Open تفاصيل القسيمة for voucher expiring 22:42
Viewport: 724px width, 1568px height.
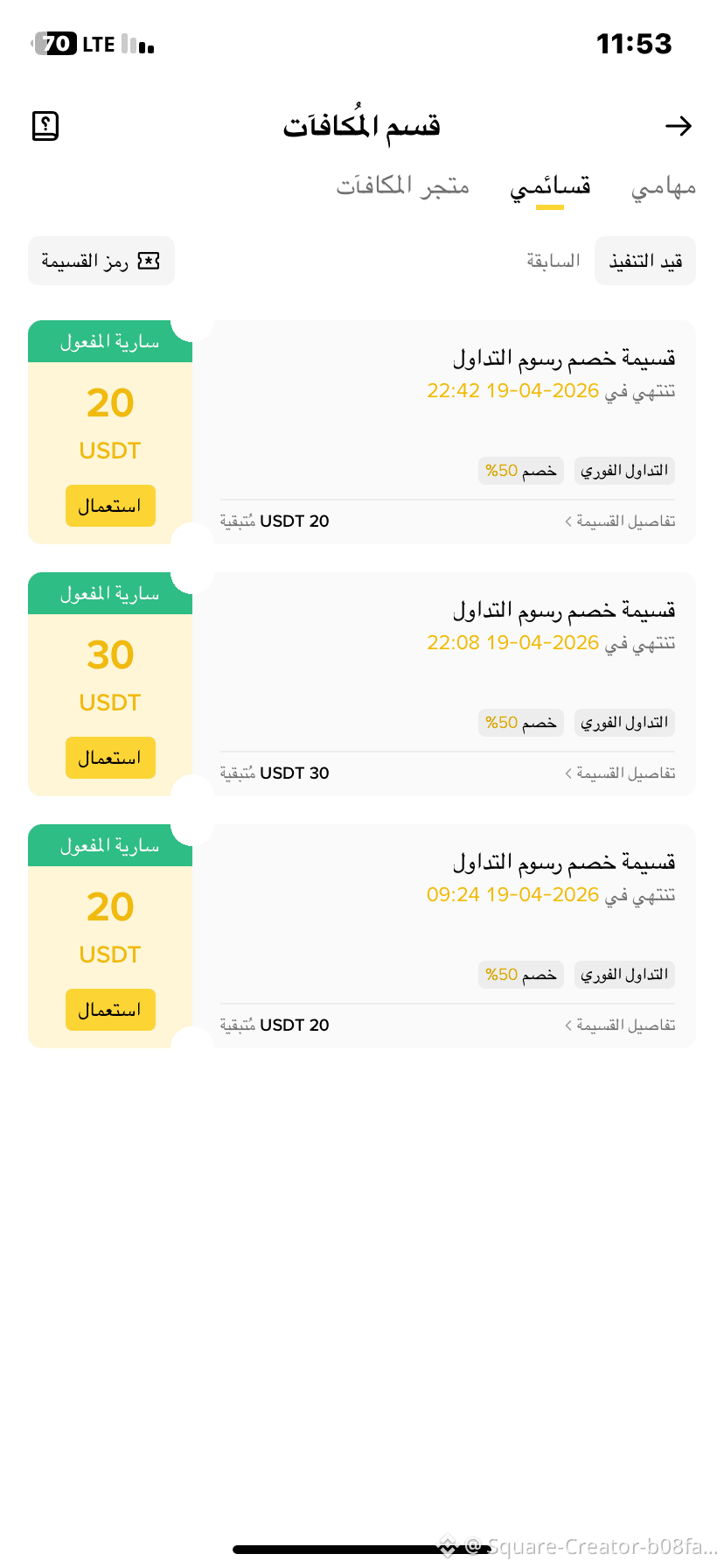620,521
